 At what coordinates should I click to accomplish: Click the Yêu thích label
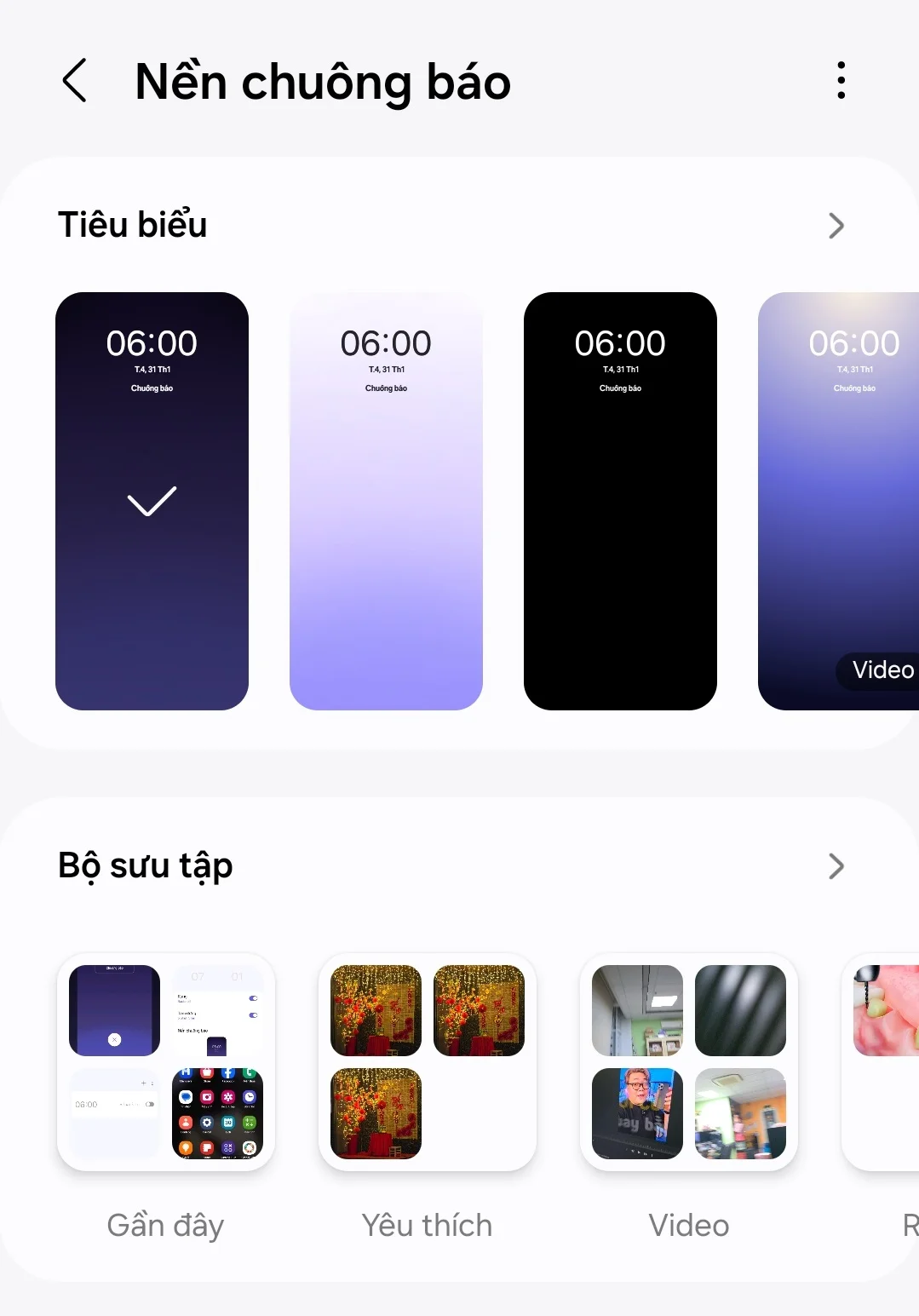tap(427, 1225)
